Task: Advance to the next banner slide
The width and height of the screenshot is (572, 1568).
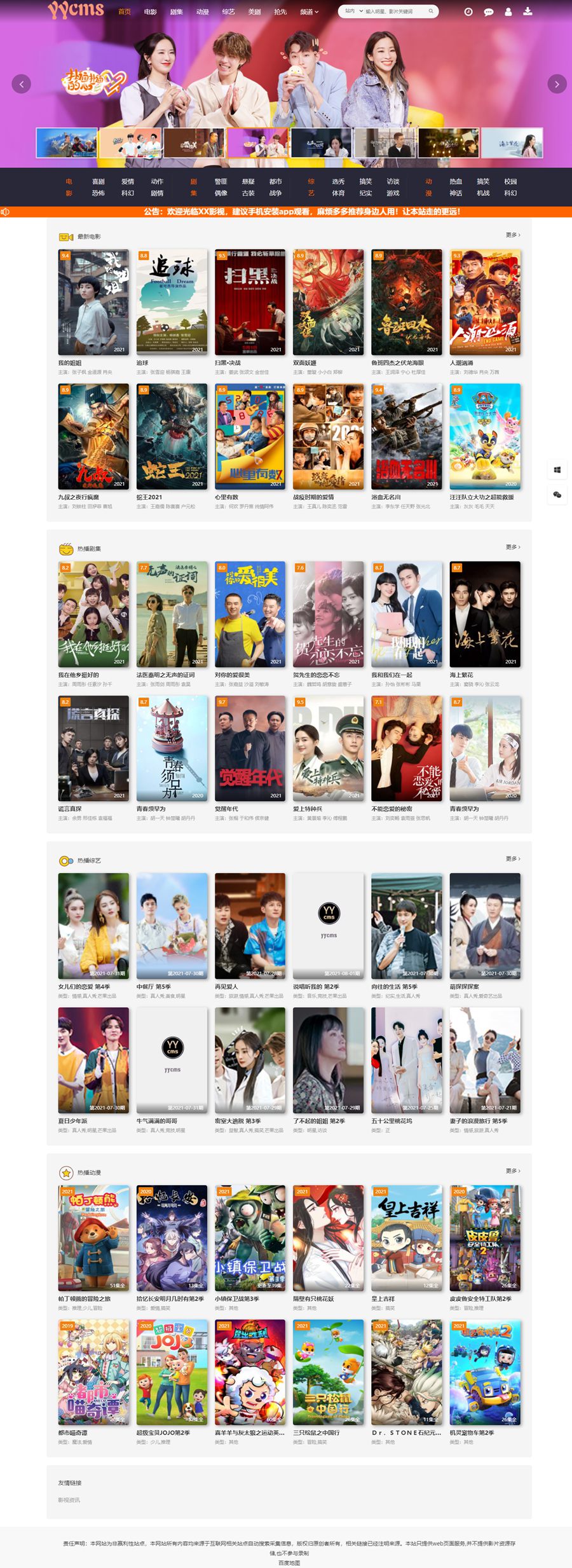Action: click(557, 84)
